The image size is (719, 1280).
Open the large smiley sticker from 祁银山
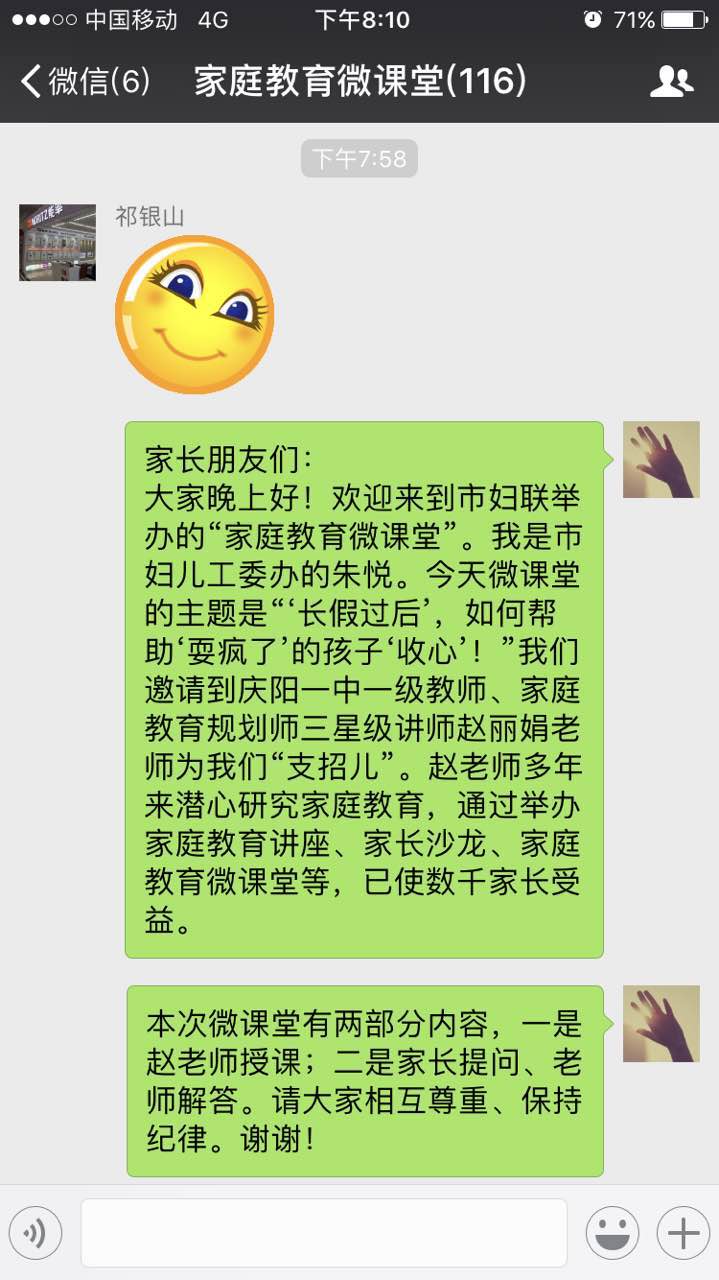click(x=194, y=314)
